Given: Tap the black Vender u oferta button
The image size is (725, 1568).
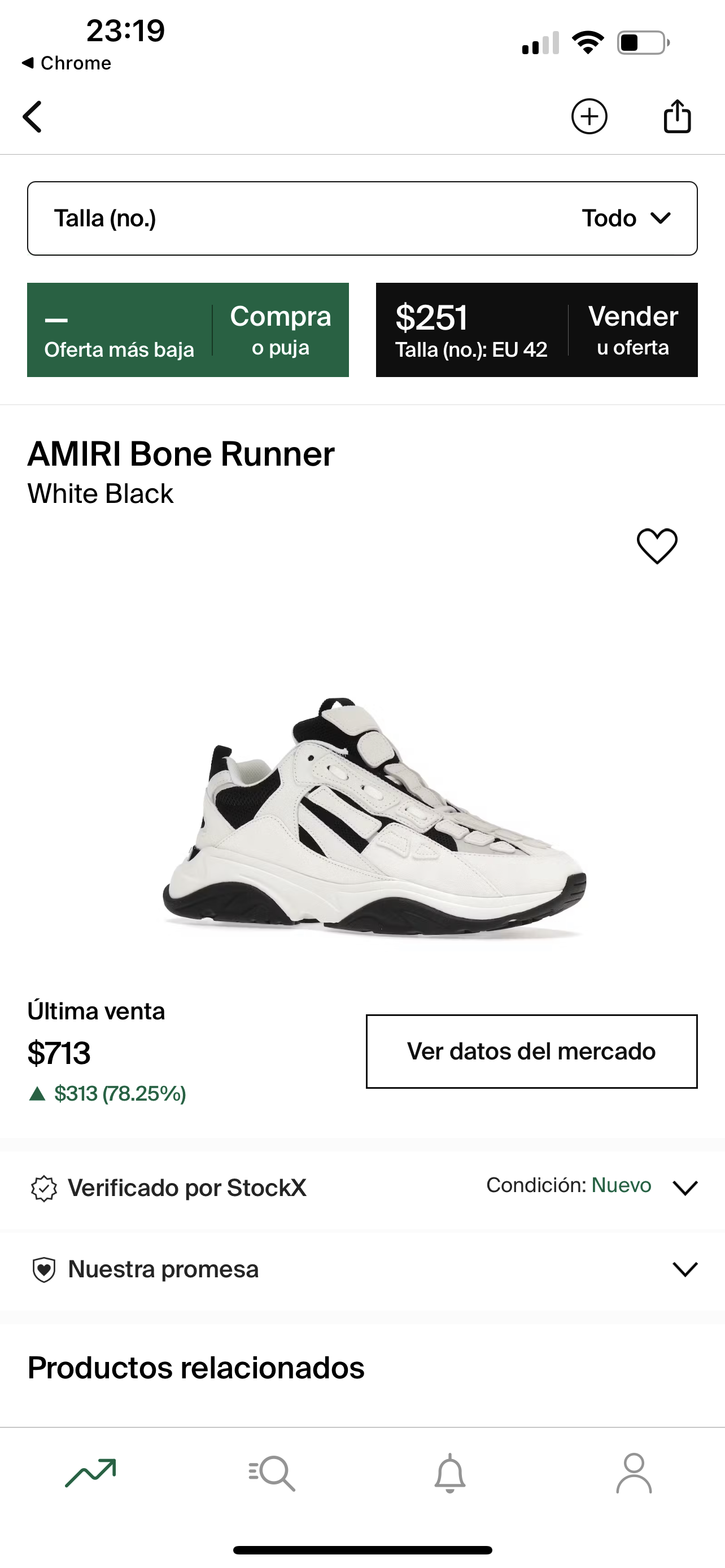Looking at the screenshot, I should (x=536, y=330).
